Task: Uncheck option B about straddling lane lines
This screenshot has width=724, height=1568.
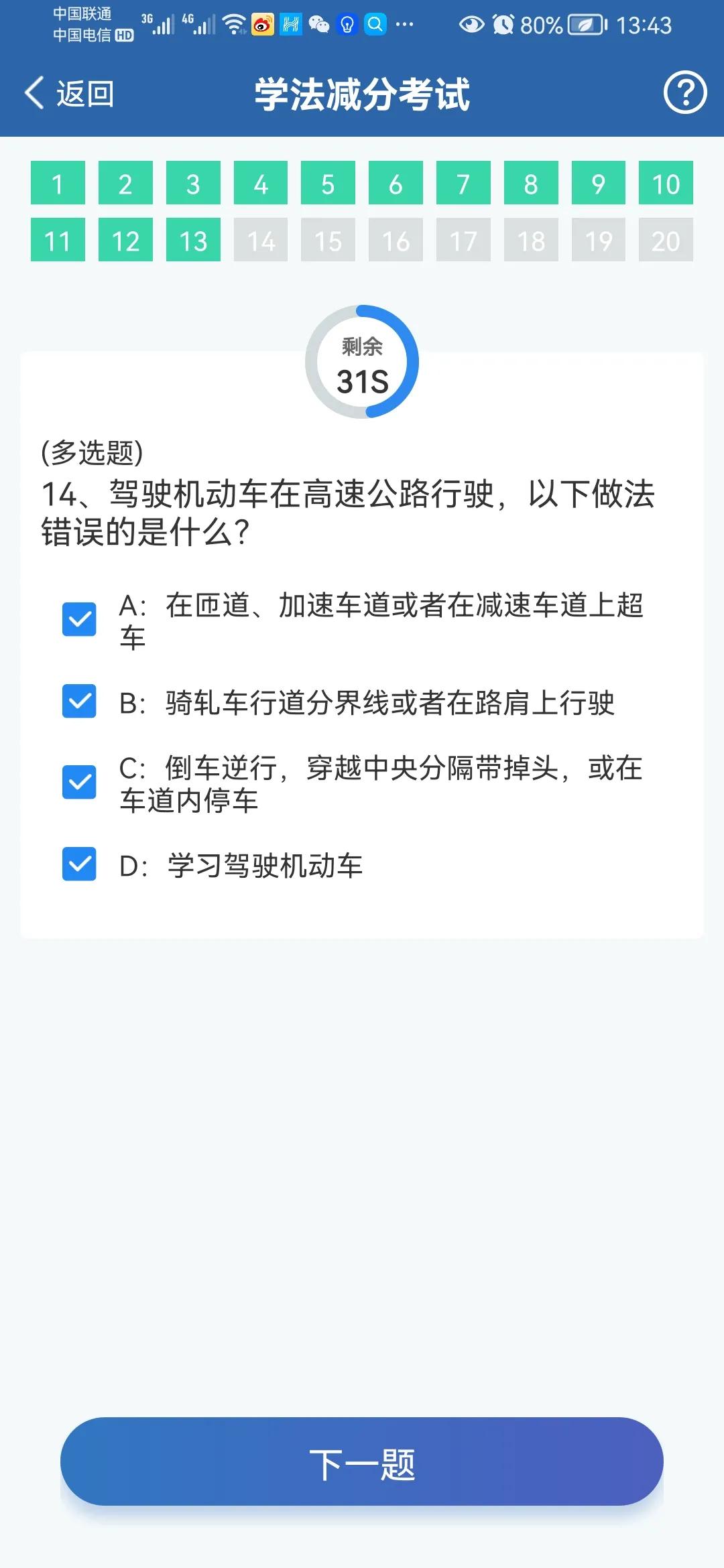Action: (x=79, y=701)
